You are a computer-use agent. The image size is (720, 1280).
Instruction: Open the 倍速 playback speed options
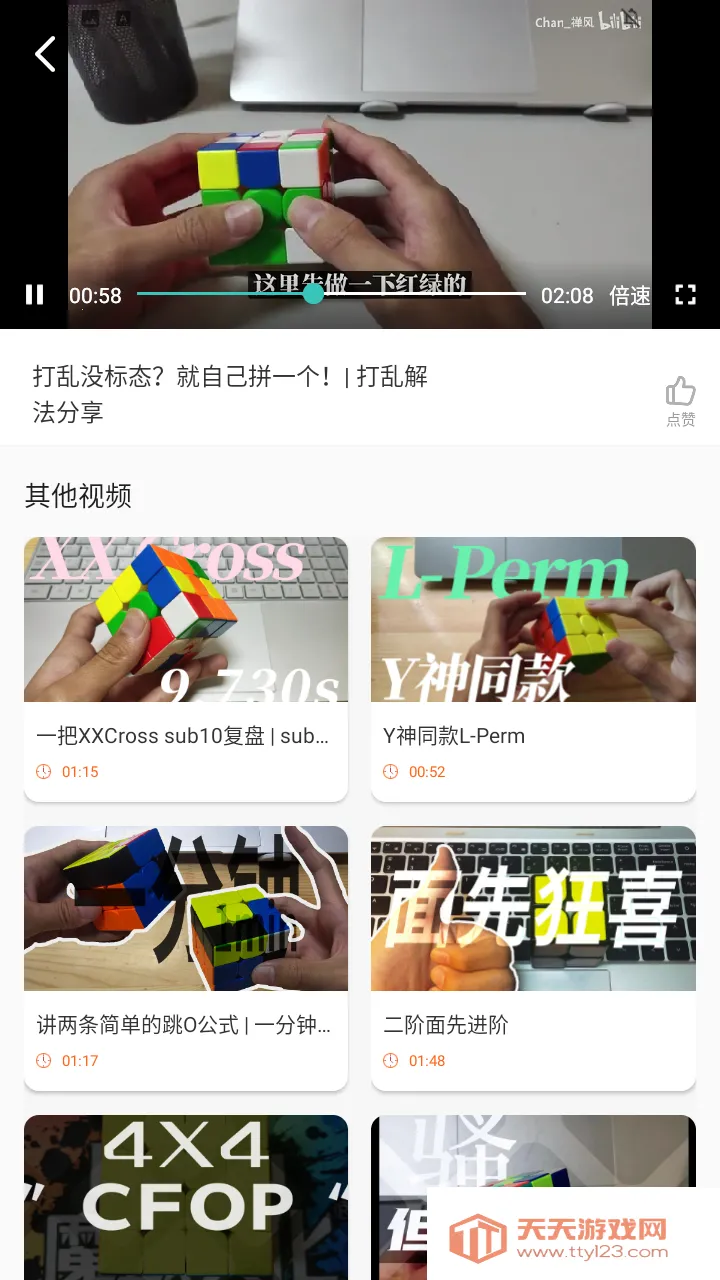pos(630,295)
